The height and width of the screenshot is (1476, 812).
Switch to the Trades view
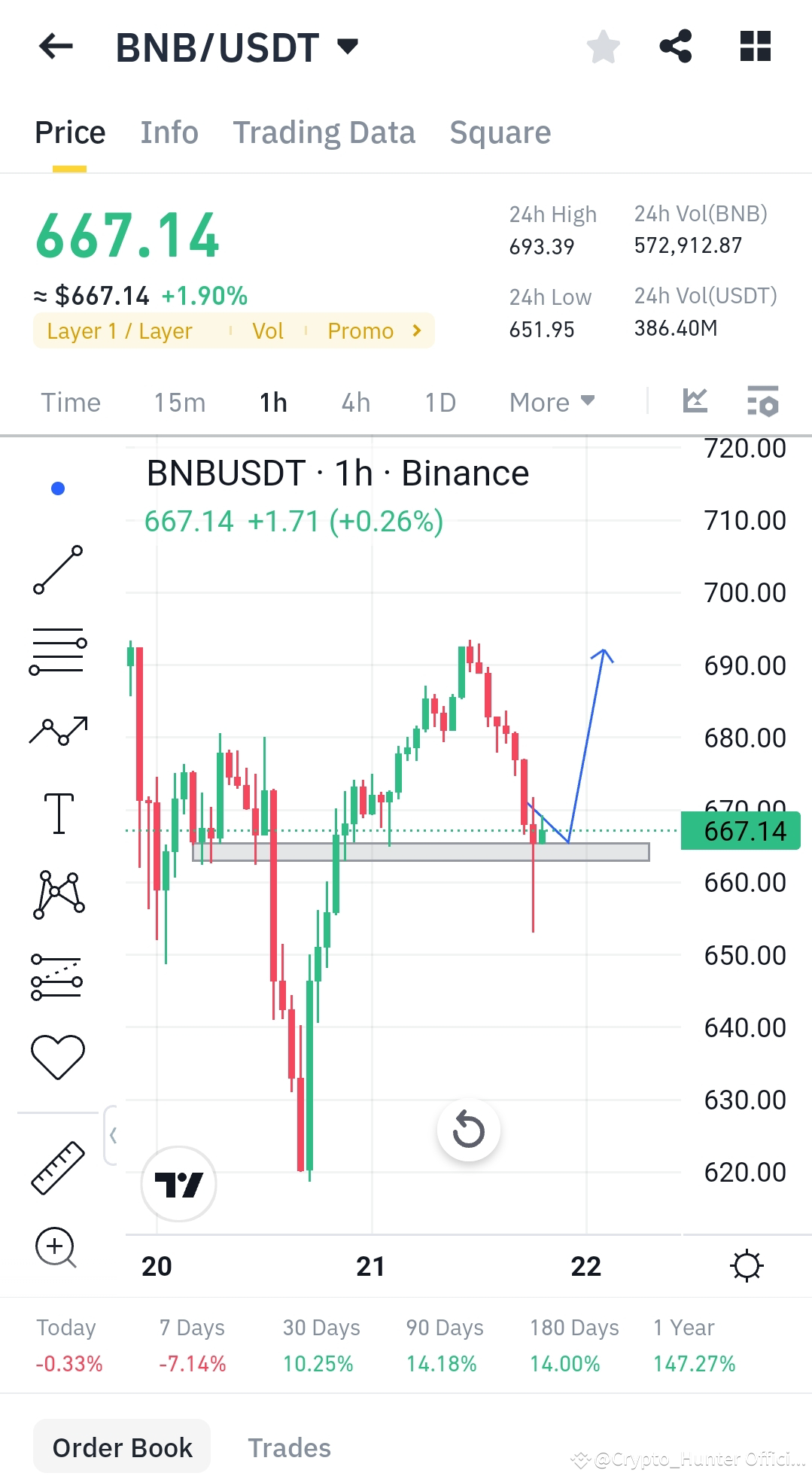point(289,1447)
